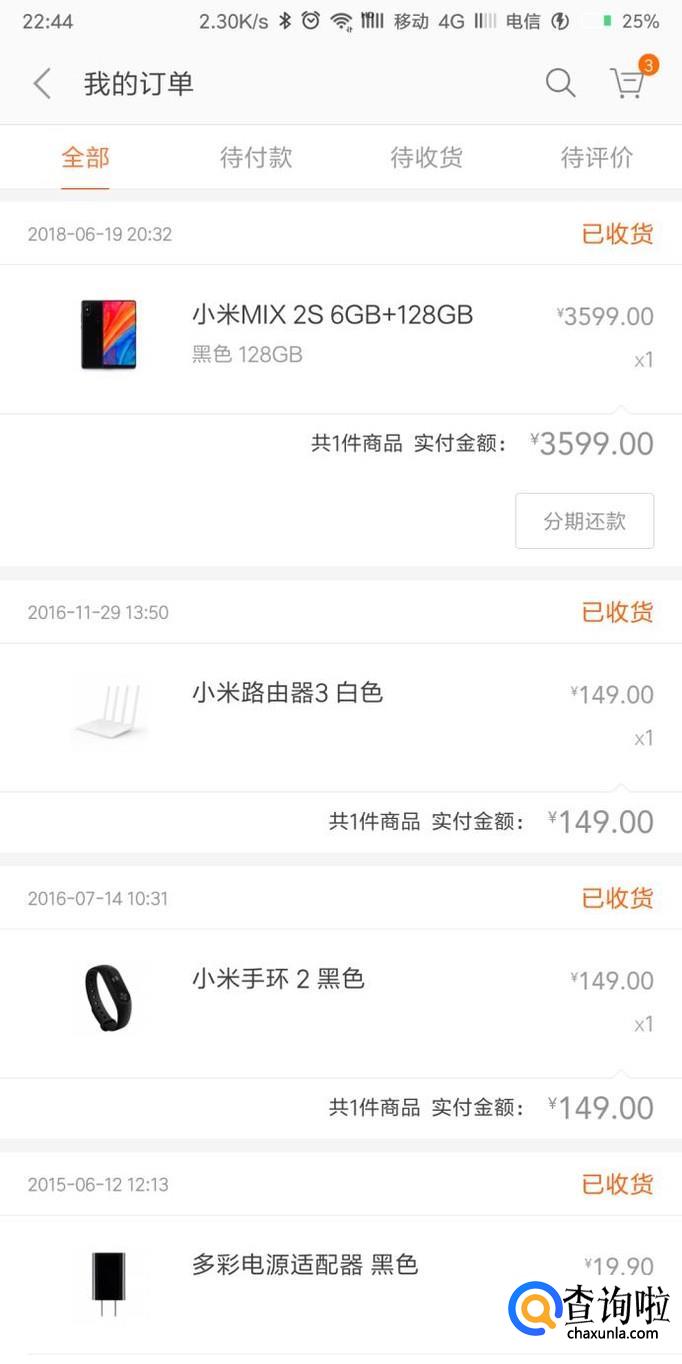Switch to the 待收货 tab
The image size is (682, 1364).
(x=426, y=158)
